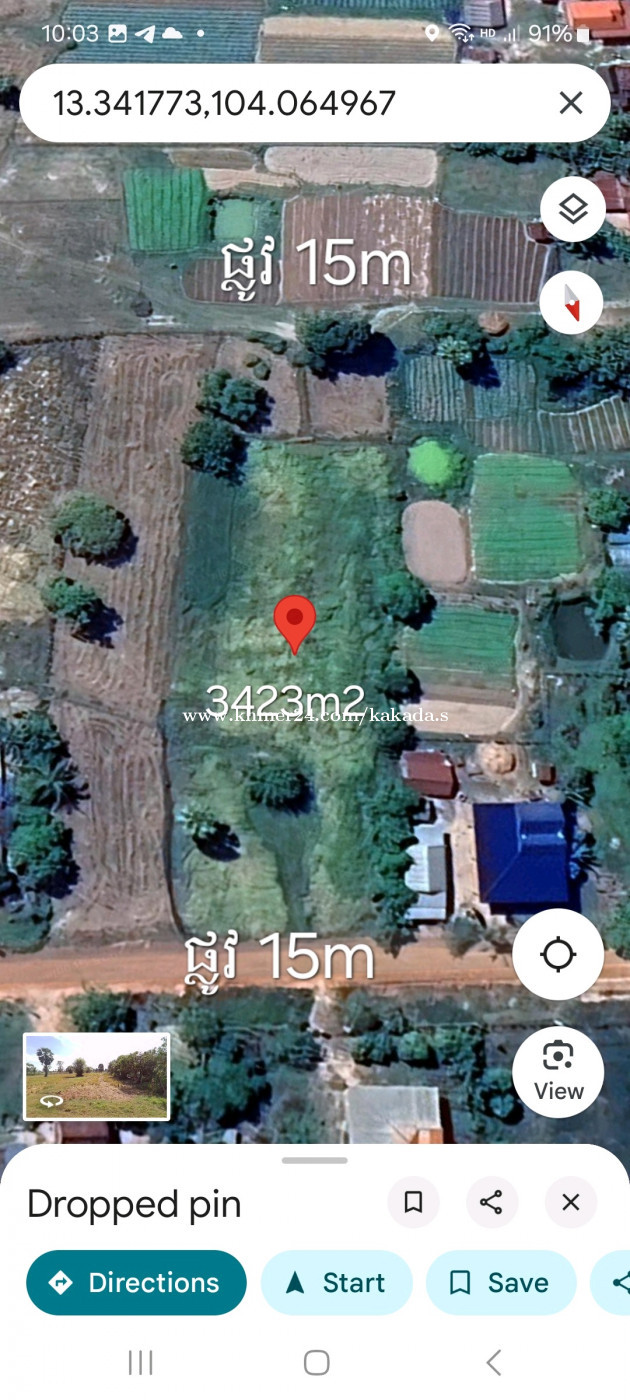Open the View camera button
The height and width of the screenshot is (1400, 630).
[558, 1072]
